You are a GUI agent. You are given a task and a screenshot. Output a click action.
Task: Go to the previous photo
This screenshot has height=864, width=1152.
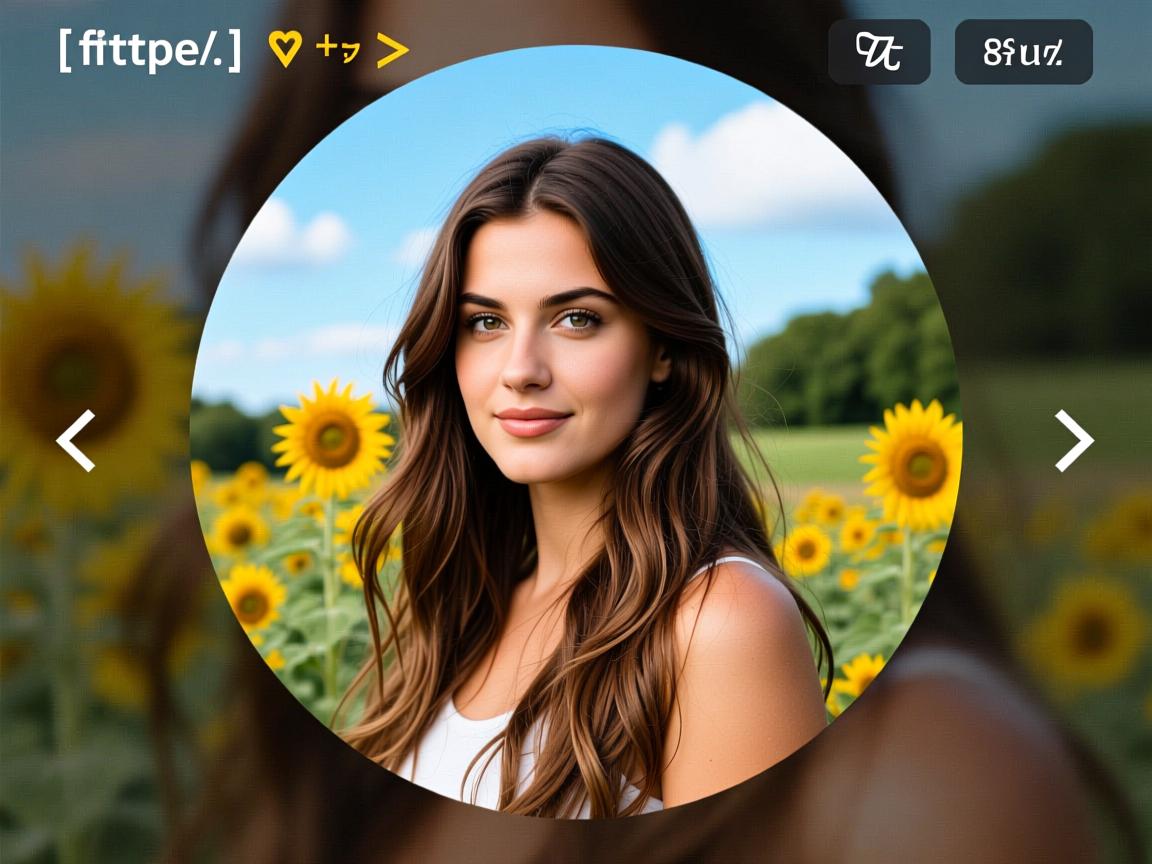pyautogui.click(x=76, y=440)
